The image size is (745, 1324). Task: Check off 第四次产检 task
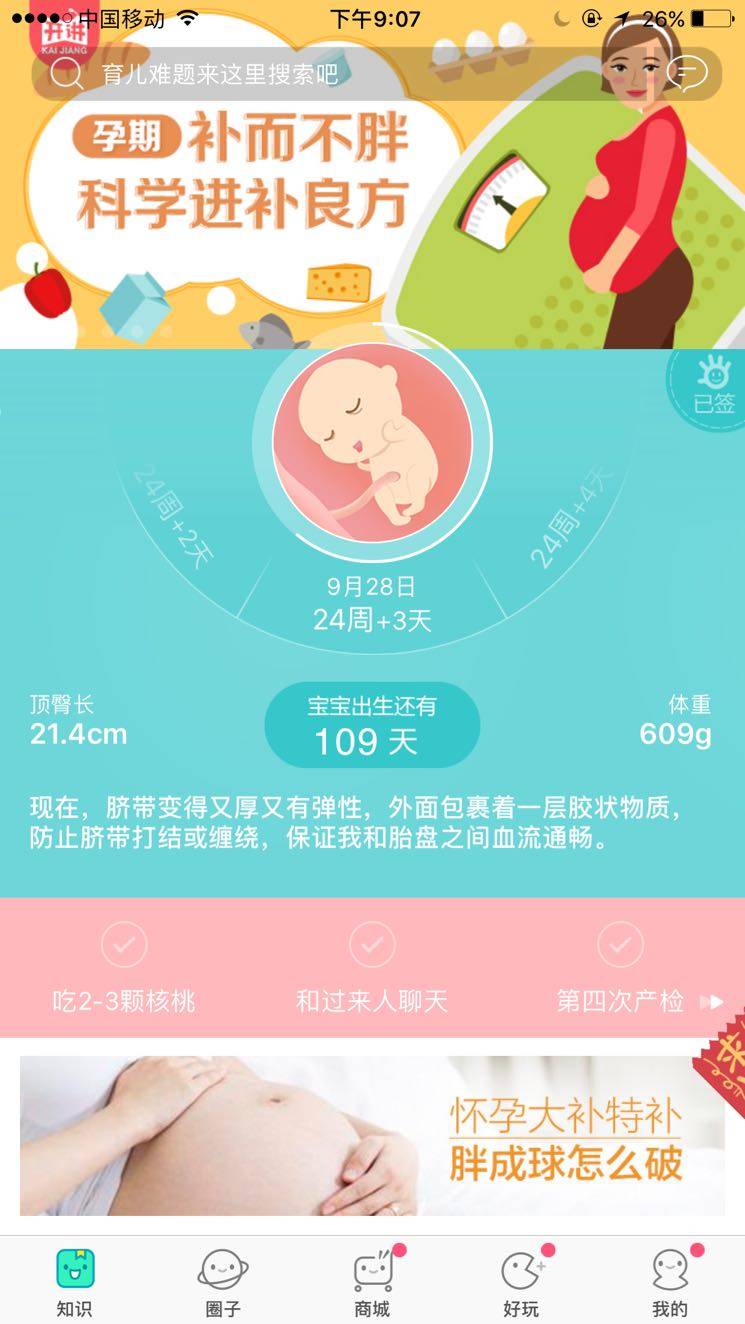point(620,945)
